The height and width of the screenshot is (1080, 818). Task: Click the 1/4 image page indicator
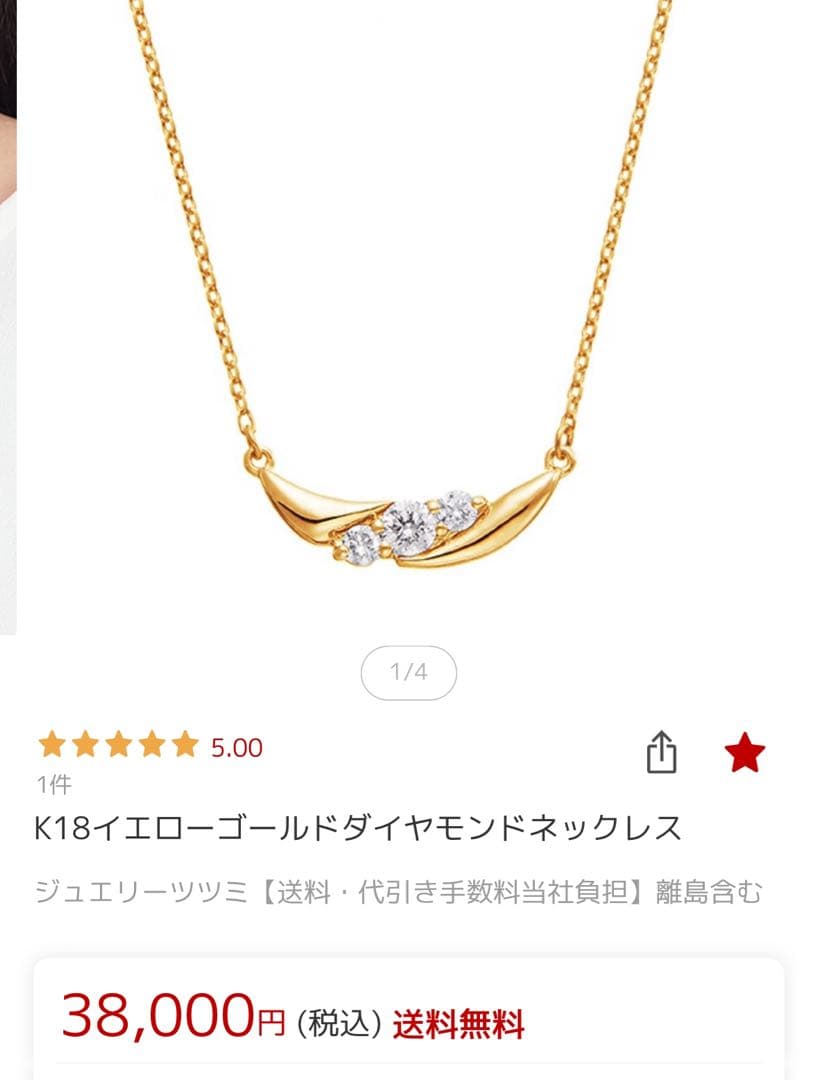409,672
